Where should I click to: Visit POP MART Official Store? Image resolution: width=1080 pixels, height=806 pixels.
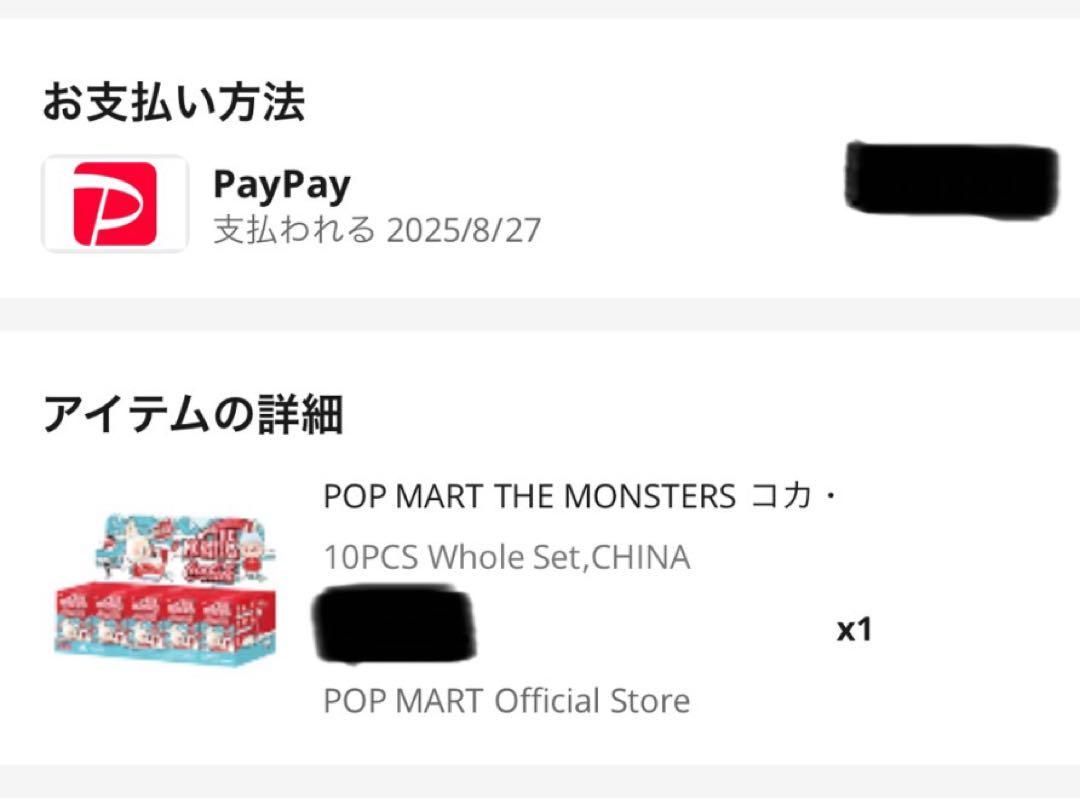[506, 701]
